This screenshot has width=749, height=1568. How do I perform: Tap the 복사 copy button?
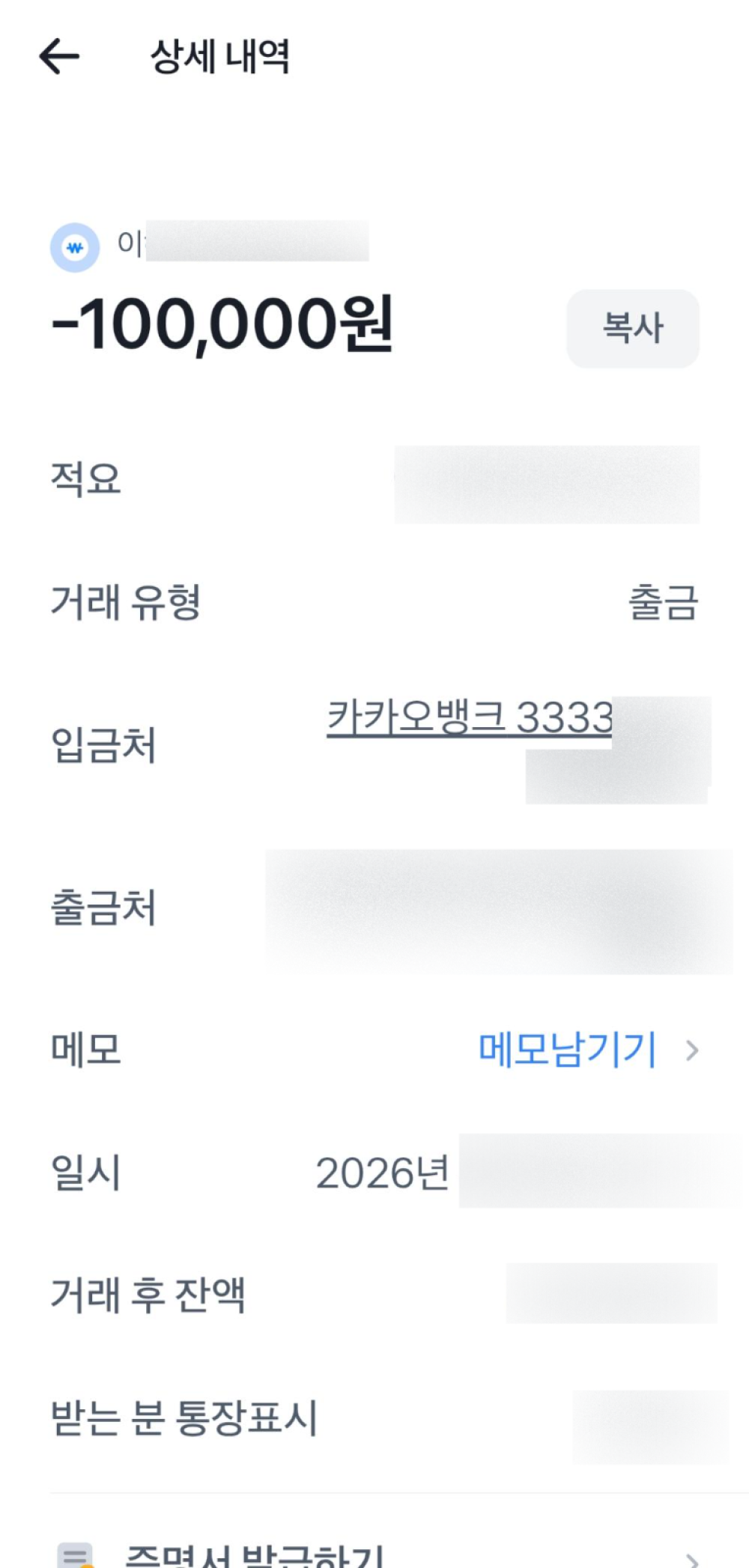[x=632, y=328]
